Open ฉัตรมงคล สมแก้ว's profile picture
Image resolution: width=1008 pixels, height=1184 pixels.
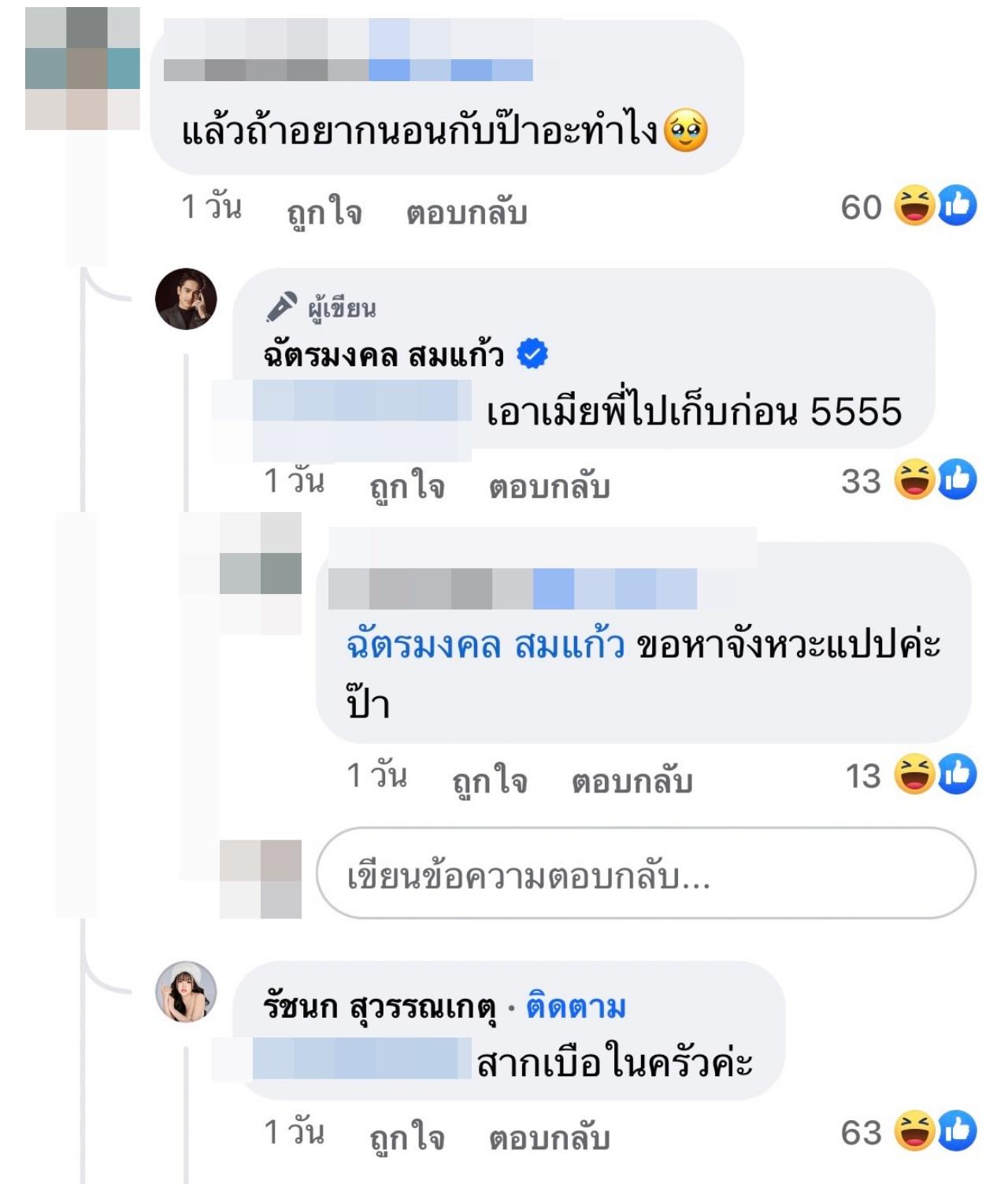click(x=186, y=299)
